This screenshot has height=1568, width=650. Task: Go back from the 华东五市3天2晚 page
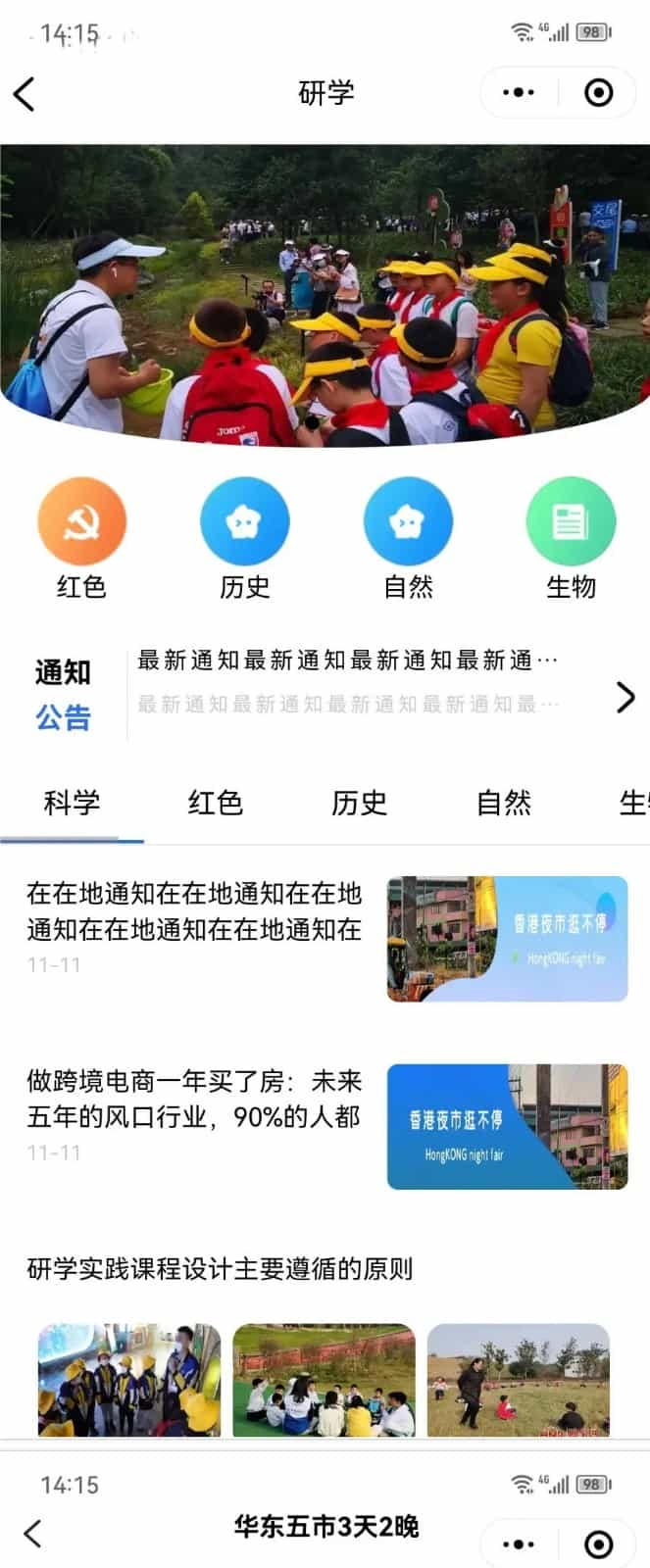pyautogui.click(x=33, y=1533)
